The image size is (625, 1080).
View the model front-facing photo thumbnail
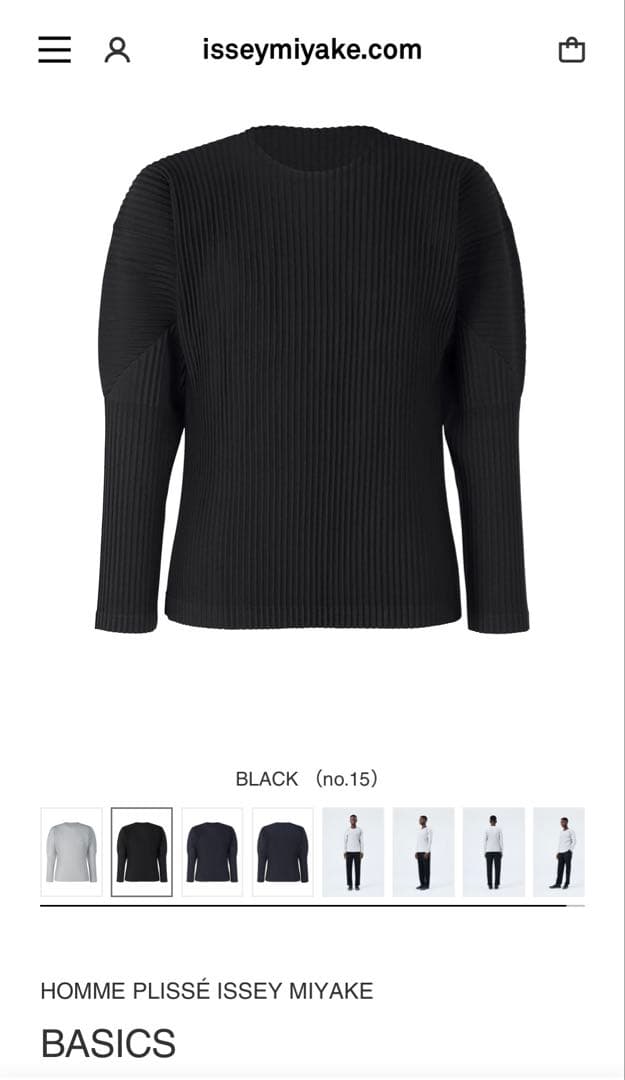(353, 852)
